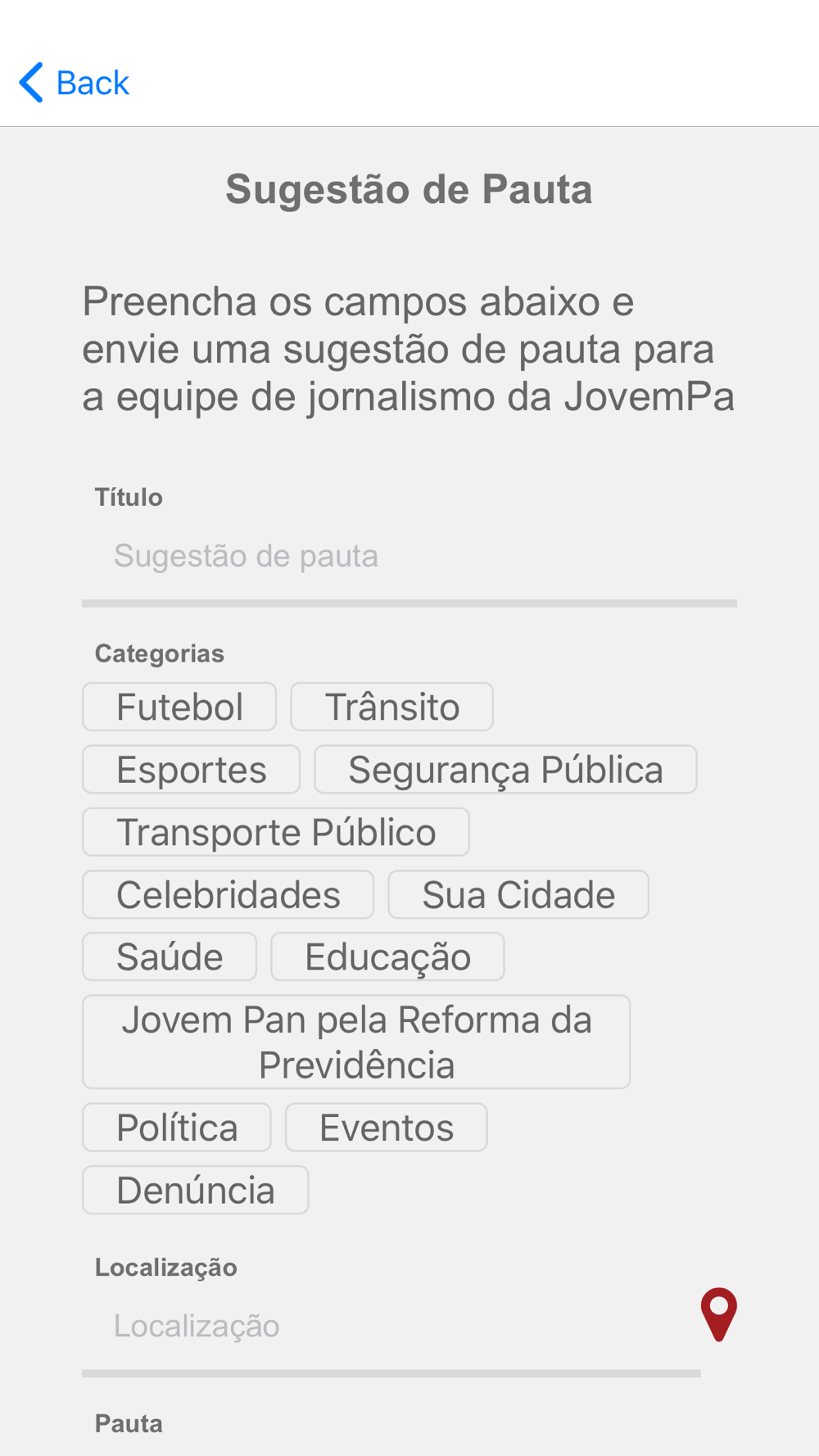Go back to the previous screen
This screenshot has width=819, height=1456.
pos(75,83)
